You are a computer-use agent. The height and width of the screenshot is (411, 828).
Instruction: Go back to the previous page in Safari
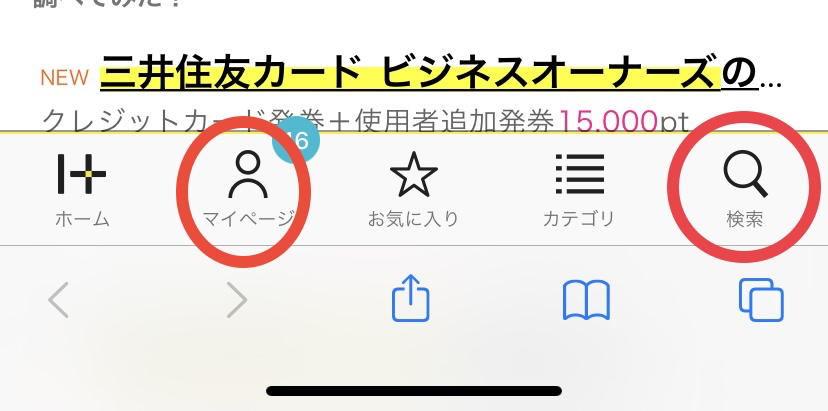(60, 299)
